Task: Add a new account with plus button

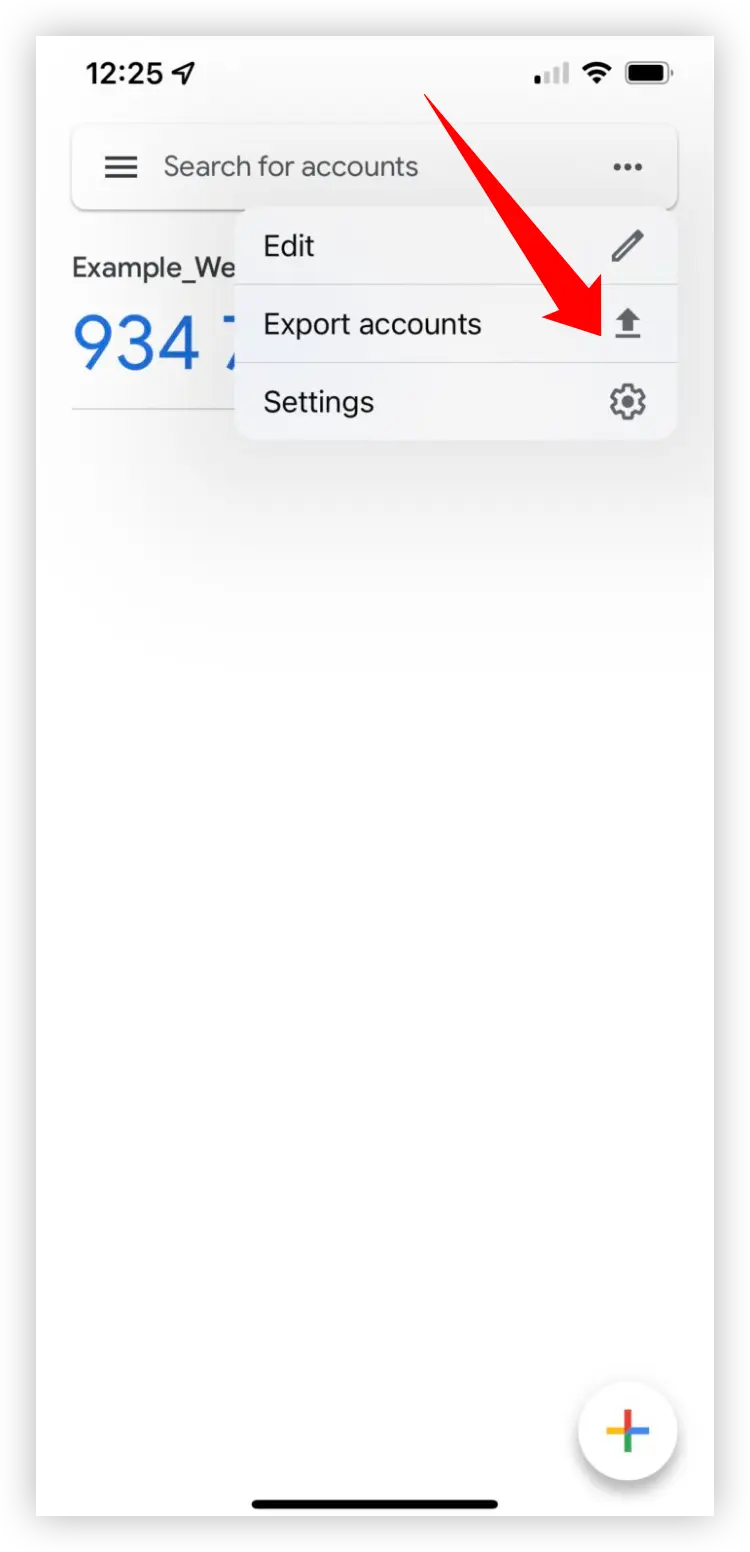Action: [x=628, y=1431]
